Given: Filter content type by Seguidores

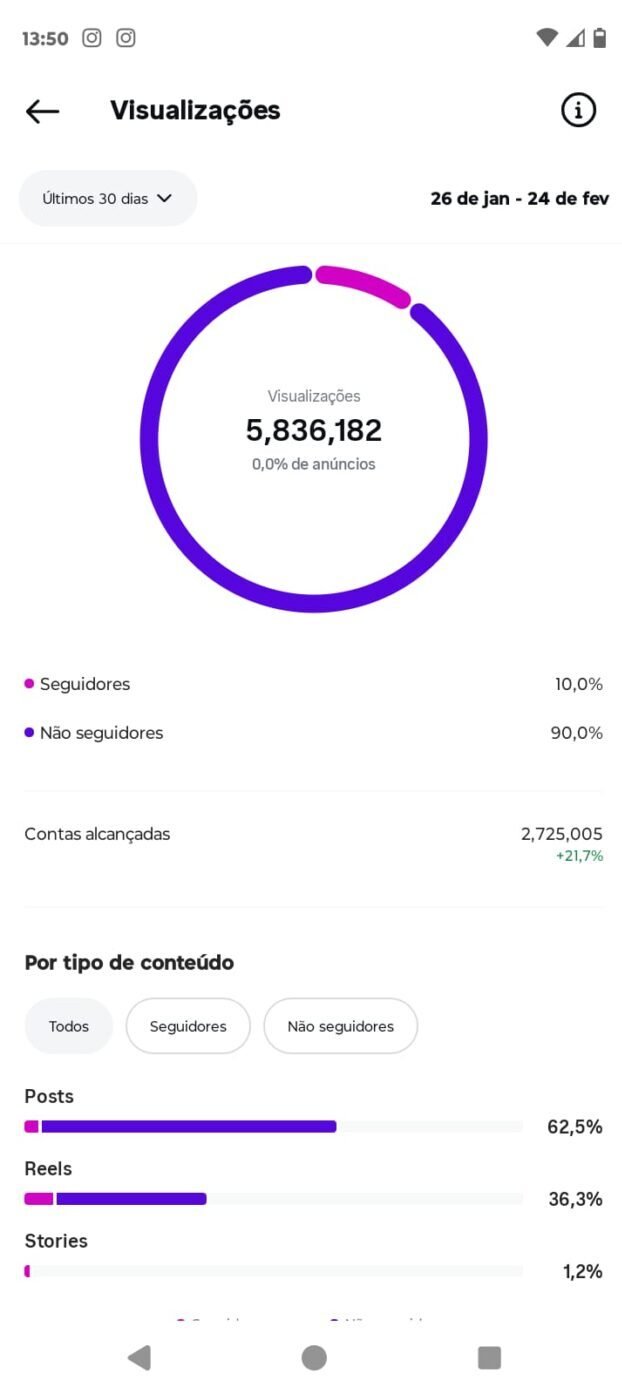Looking at the screenshot, I should pos(188,1026).
